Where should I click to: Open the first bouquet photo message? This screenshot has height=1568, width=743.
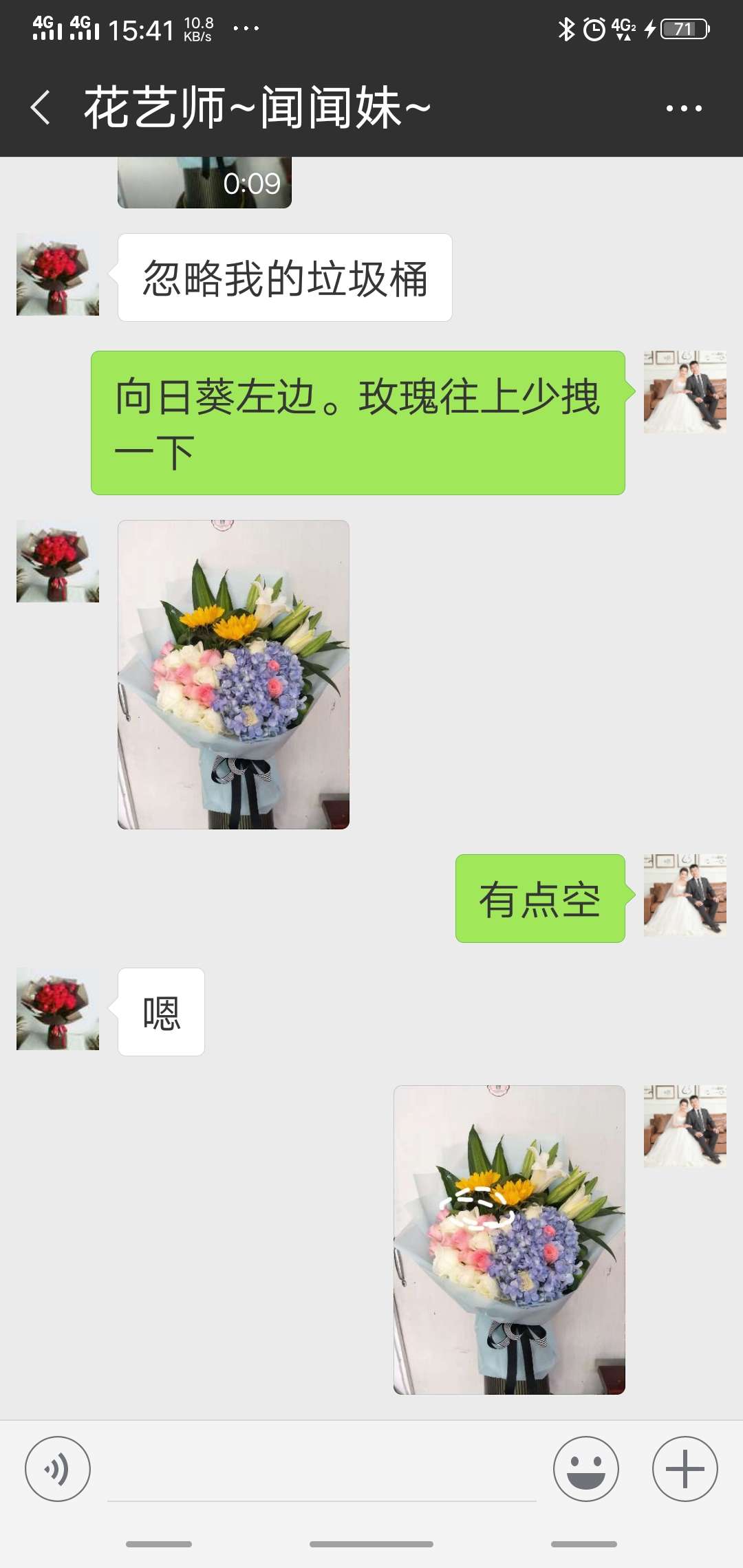click(234, 674)
